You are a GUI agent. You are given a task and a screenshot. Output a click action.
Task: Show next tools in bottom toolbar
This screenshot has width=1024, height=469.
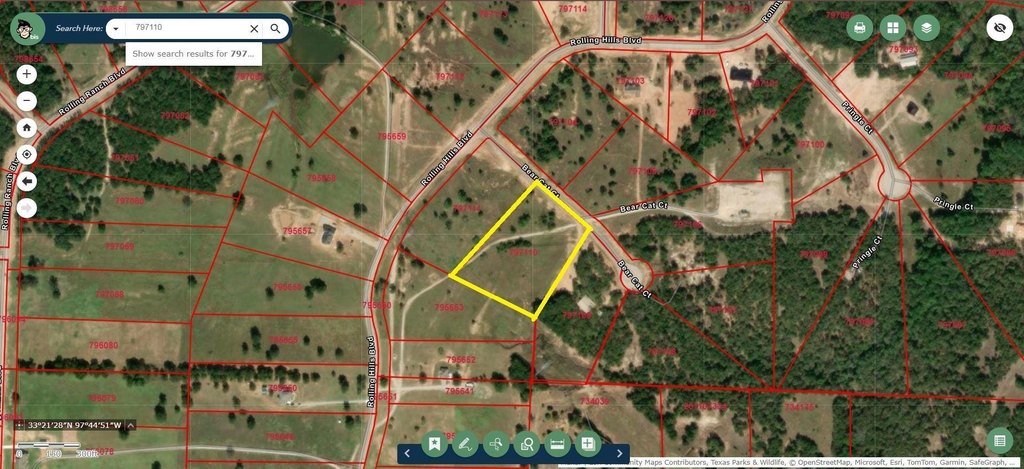point(620,453)
